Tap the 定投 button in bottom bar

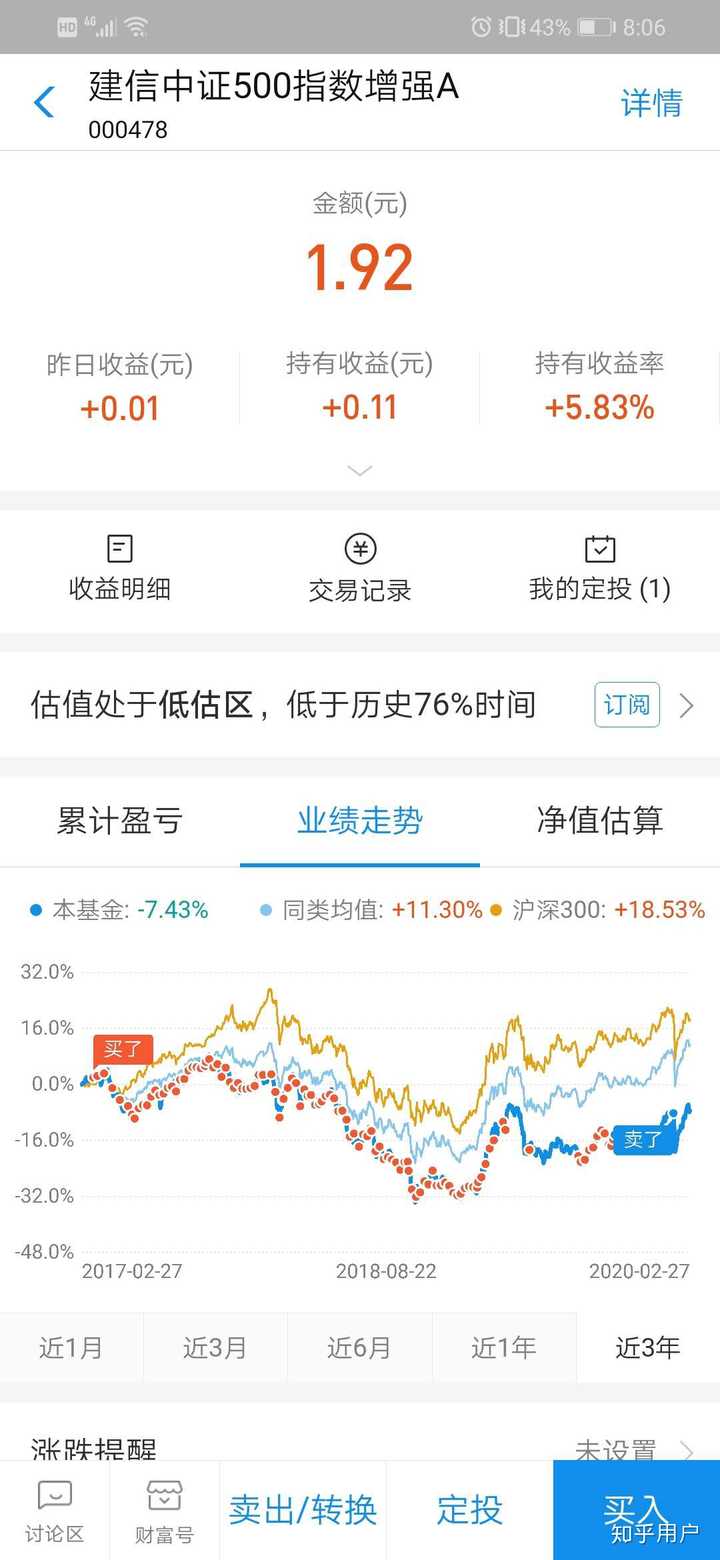(469, 1510)
